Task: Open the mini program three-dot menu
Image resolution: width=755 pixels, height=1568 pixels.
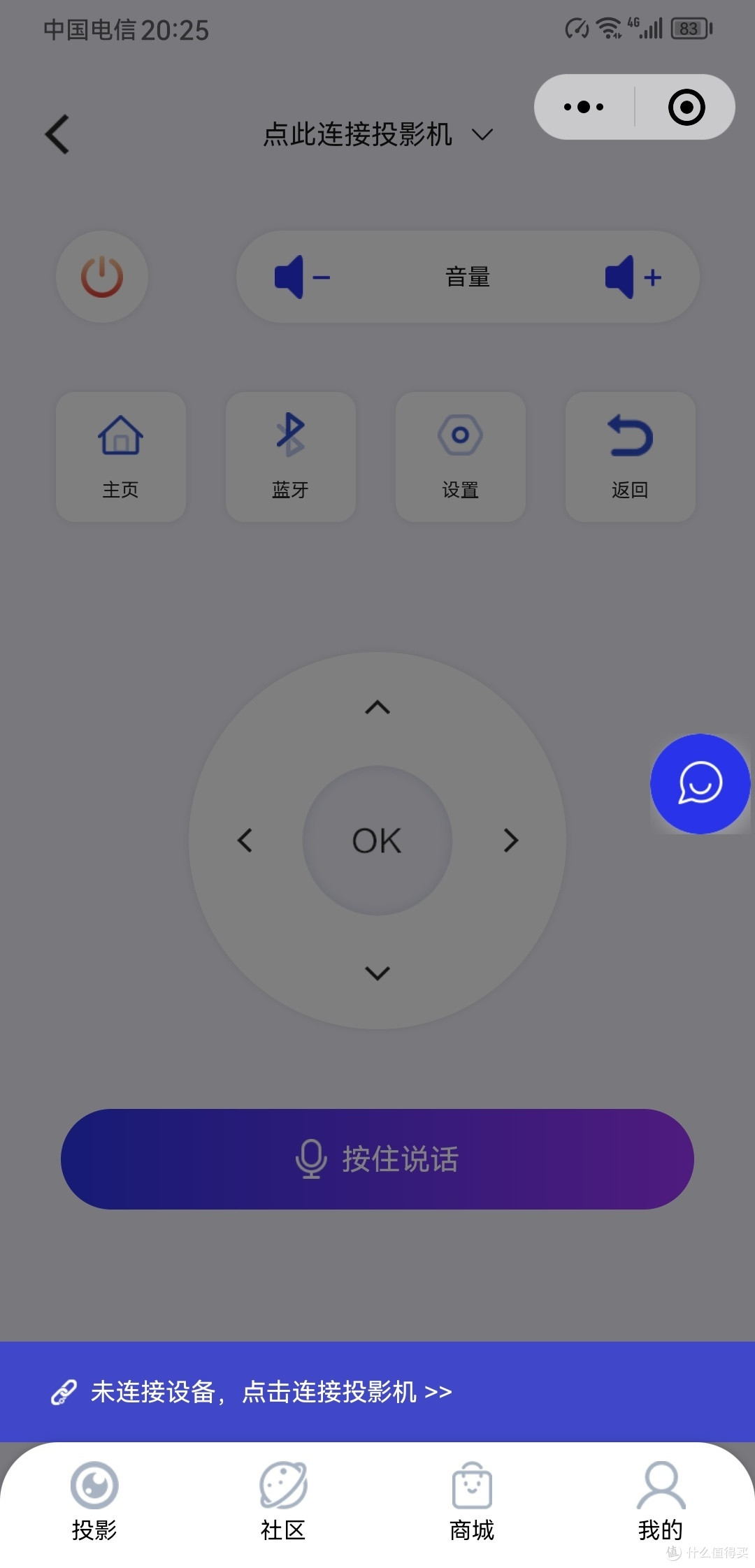Action: pyautogui.click(x=584, y=107)
